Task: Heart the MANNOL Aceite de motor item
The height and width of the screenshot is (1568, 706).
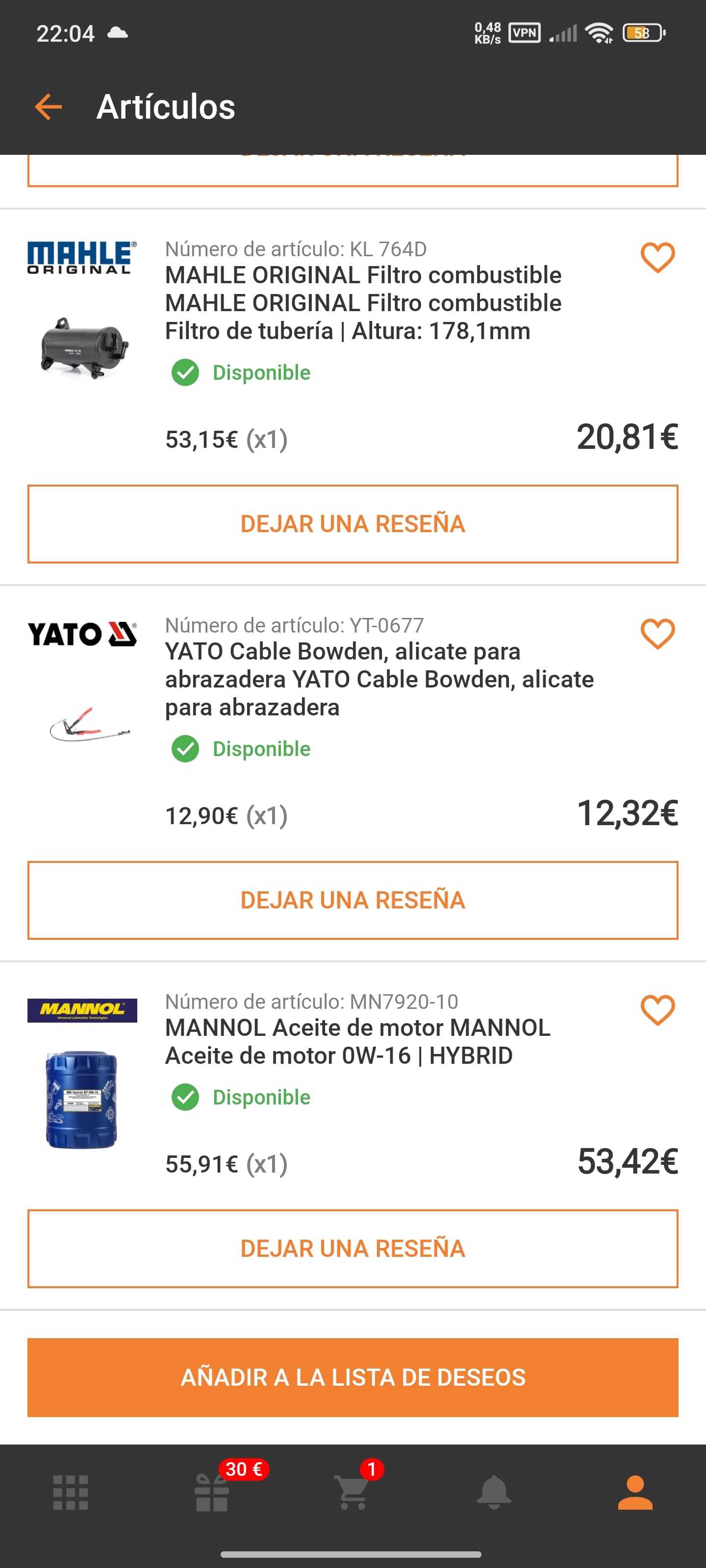Action: 657,1010
